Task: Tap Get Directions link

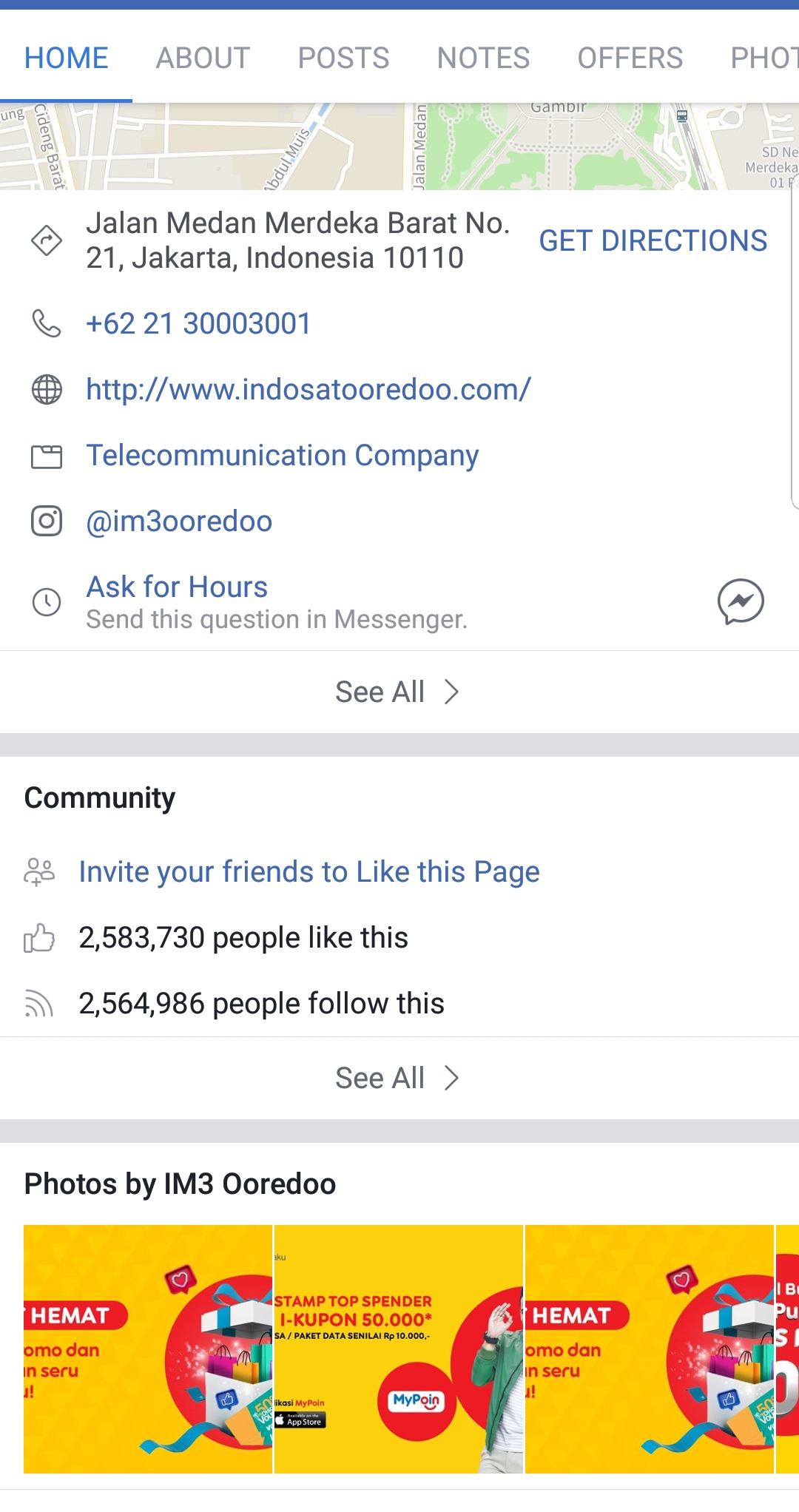Action: (x=653, y=240)
